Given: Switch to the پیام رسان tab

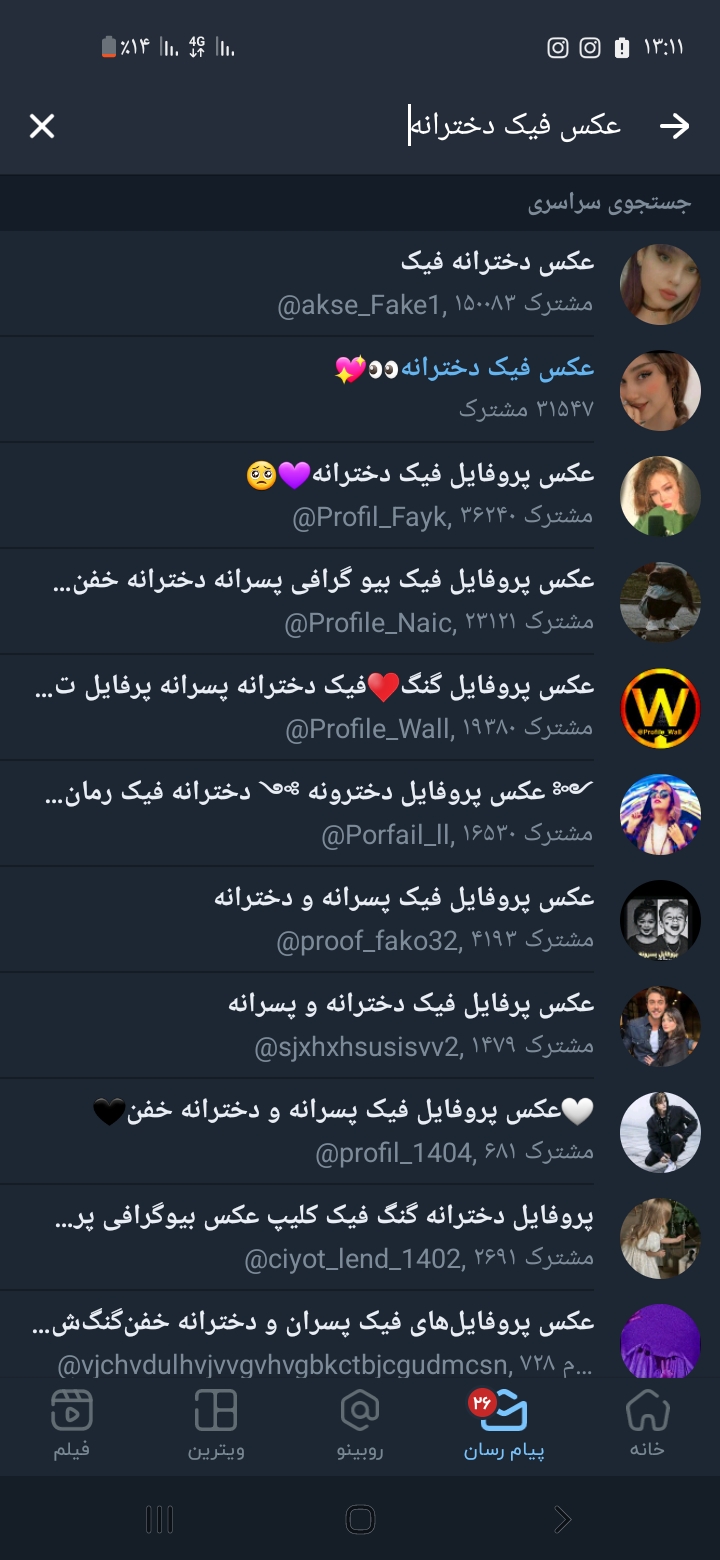Looking at the screenshot, I should point(503,1424).
